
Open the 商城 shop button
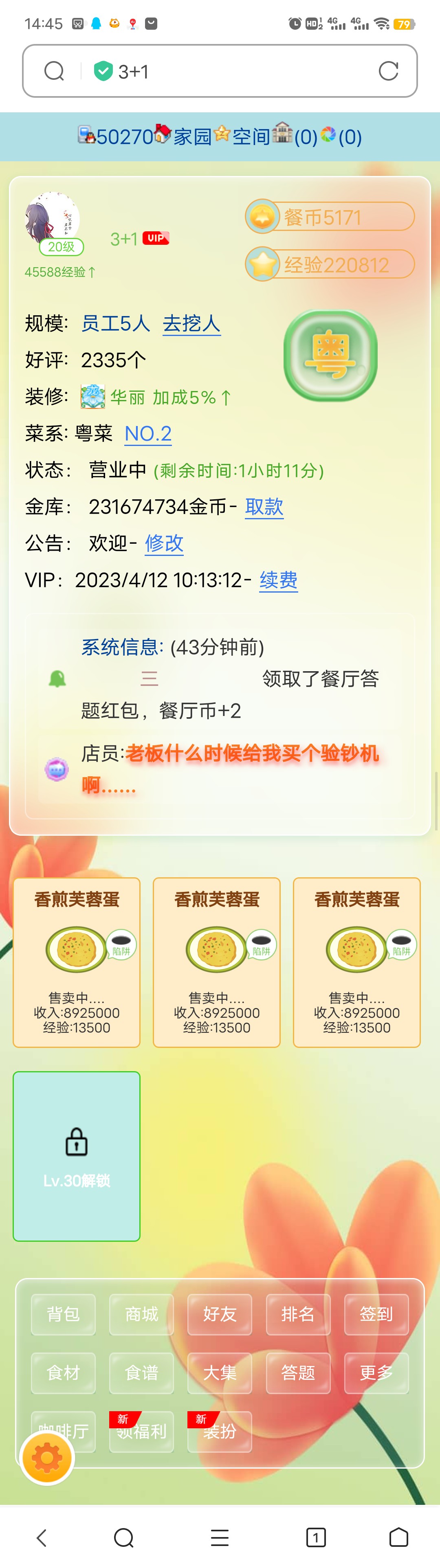(x=141, y=1315)
